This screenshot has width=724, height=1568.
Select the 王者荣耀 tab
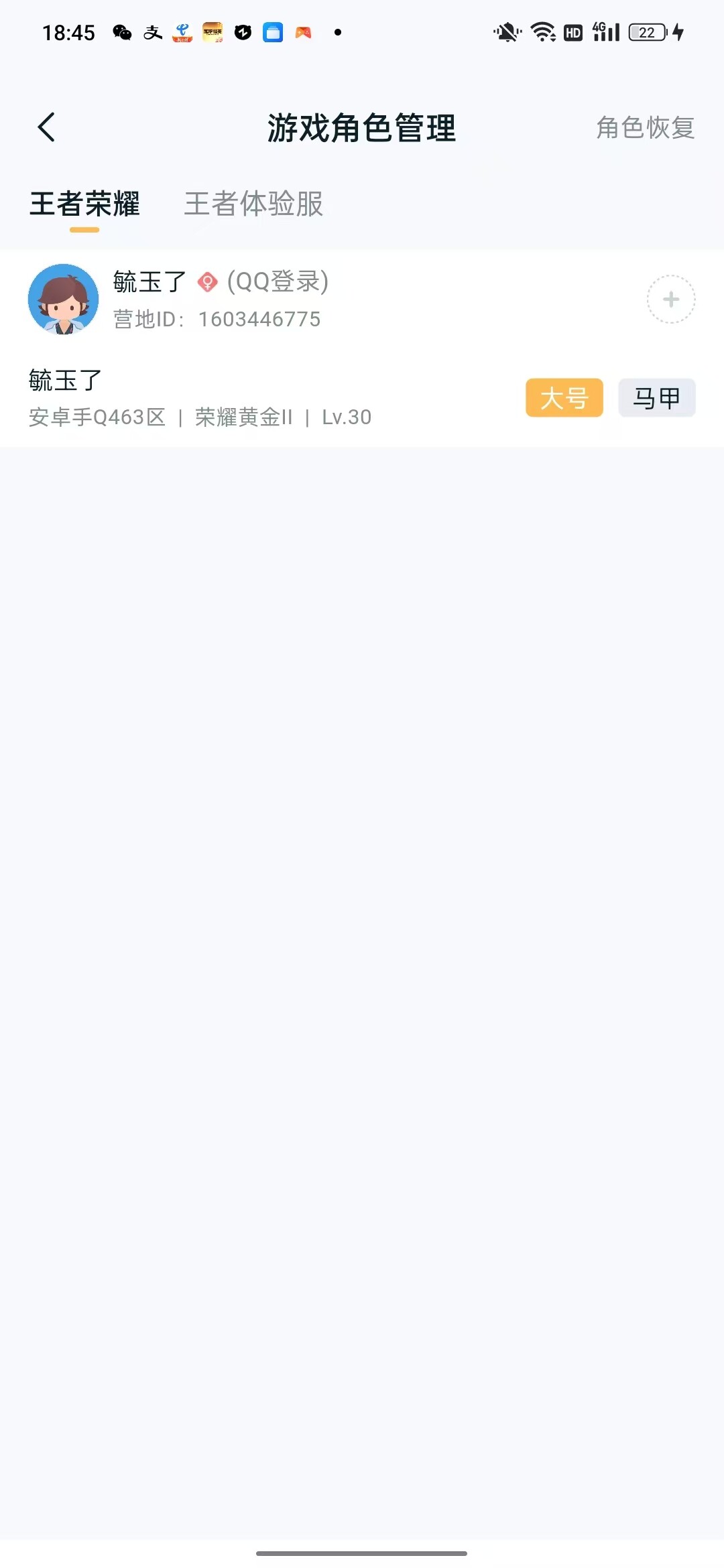(x=84, y=204)
